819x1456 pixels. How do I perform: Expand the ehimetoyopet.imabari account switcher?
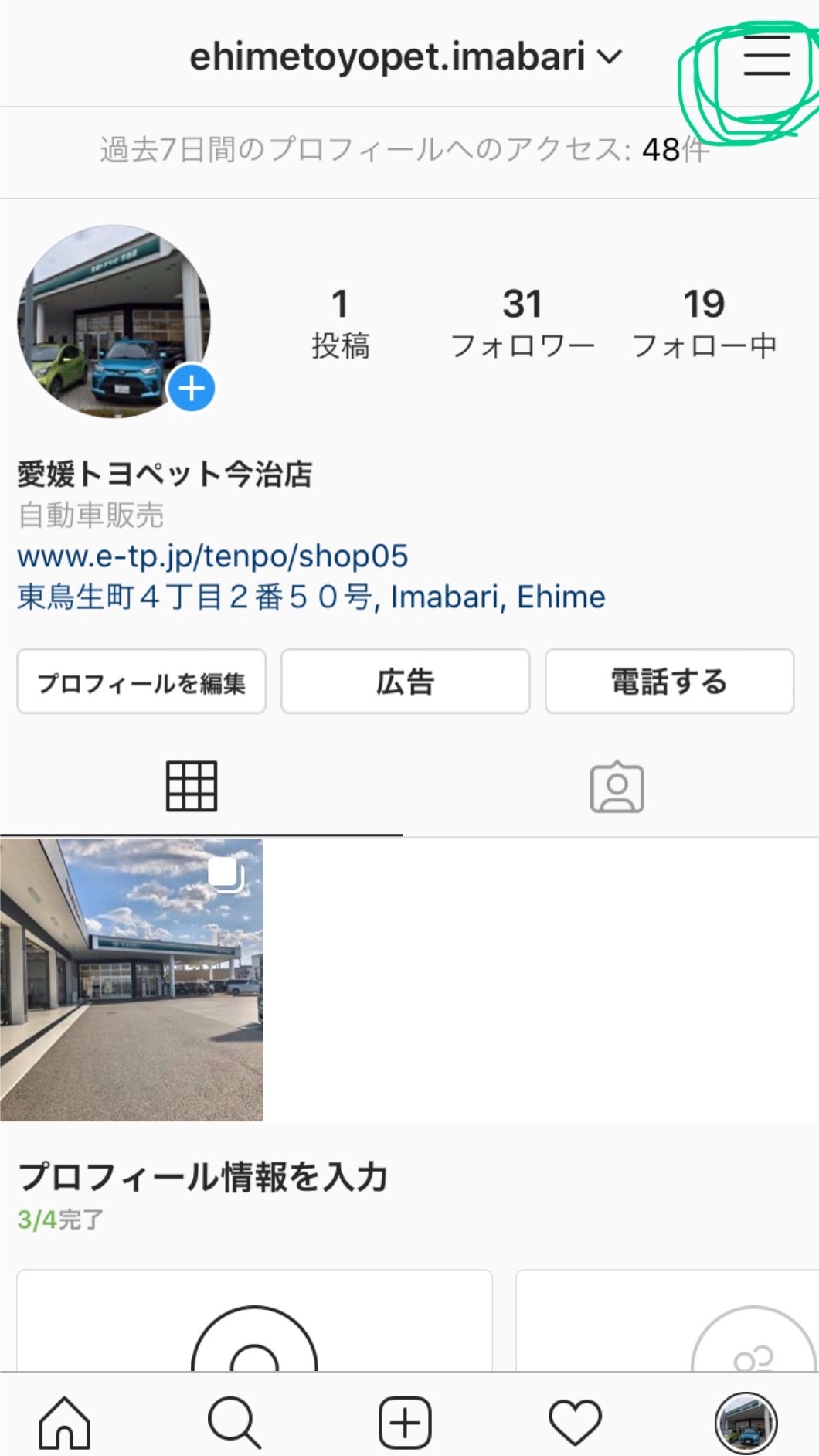pyautogui.click(x=406, y=56)
